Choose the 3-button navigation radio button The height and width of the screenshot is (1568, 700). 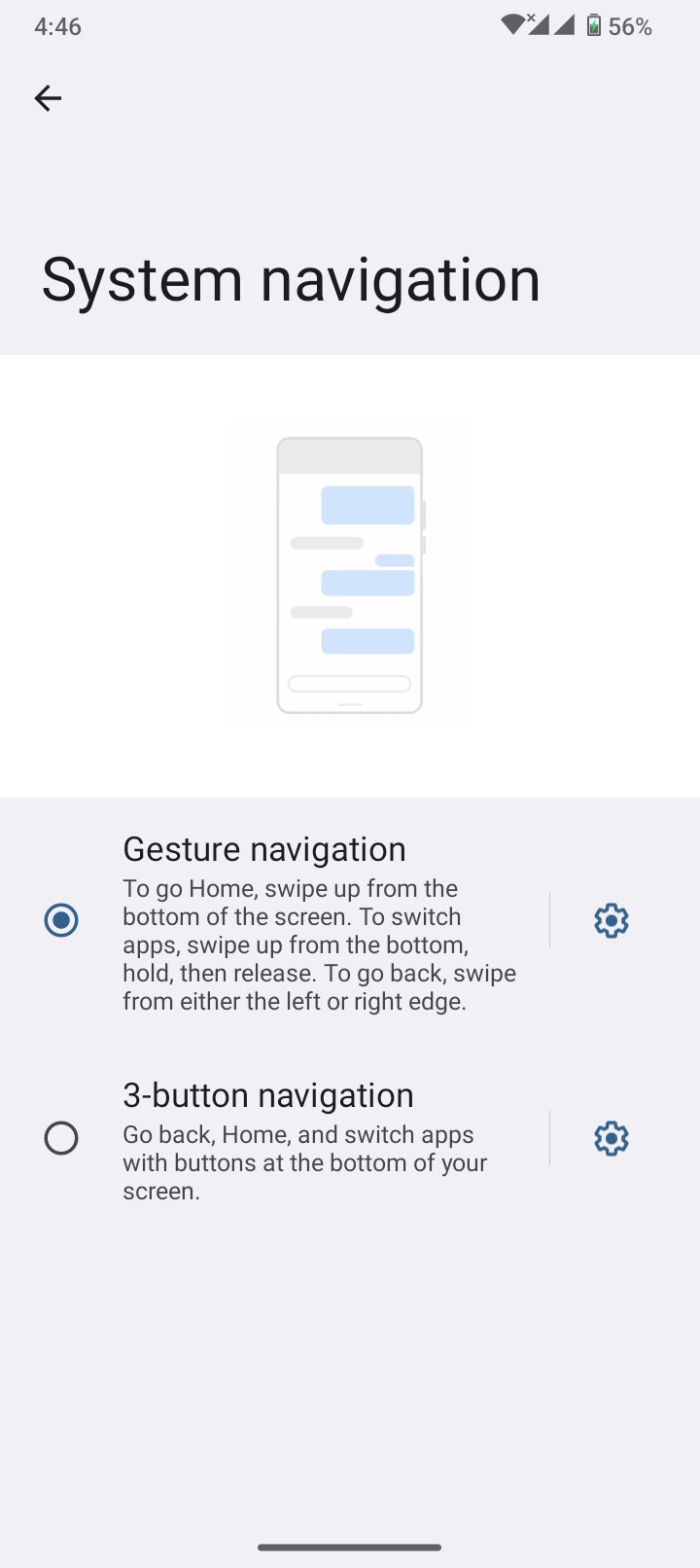pyautogui.click(x=61, y=1138)
